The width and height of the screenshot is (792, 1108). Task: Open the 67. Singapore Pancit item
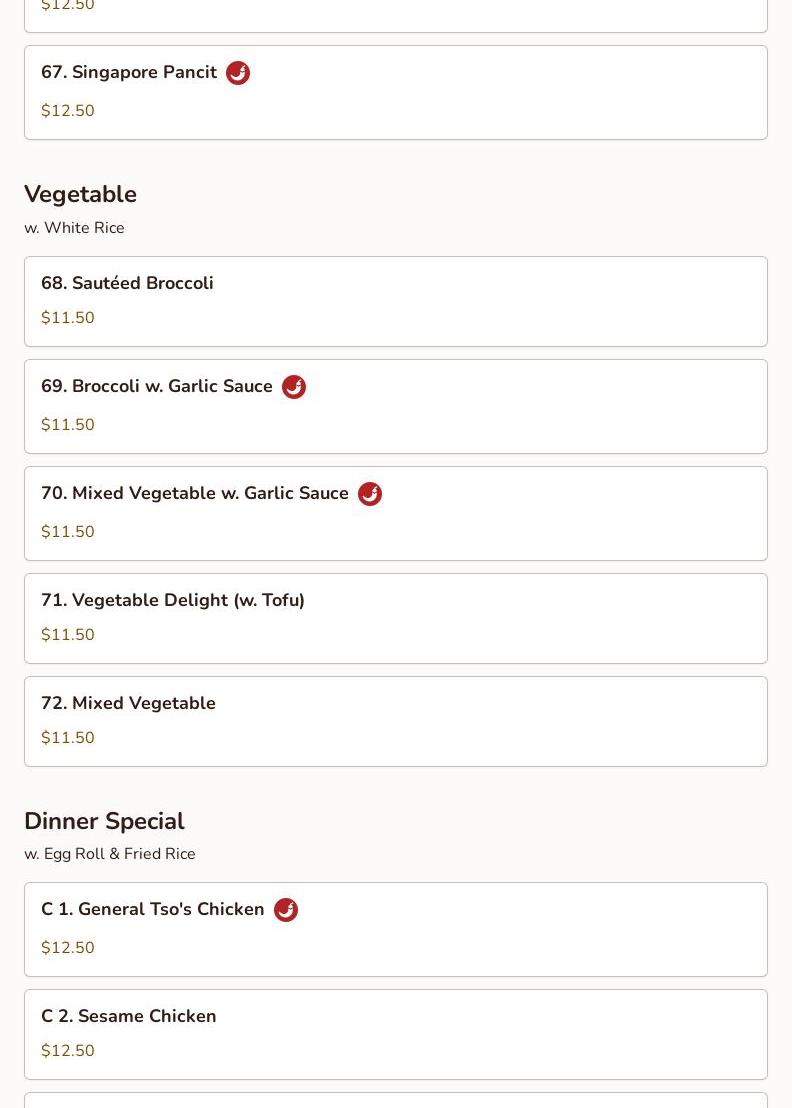pos(395,92)
